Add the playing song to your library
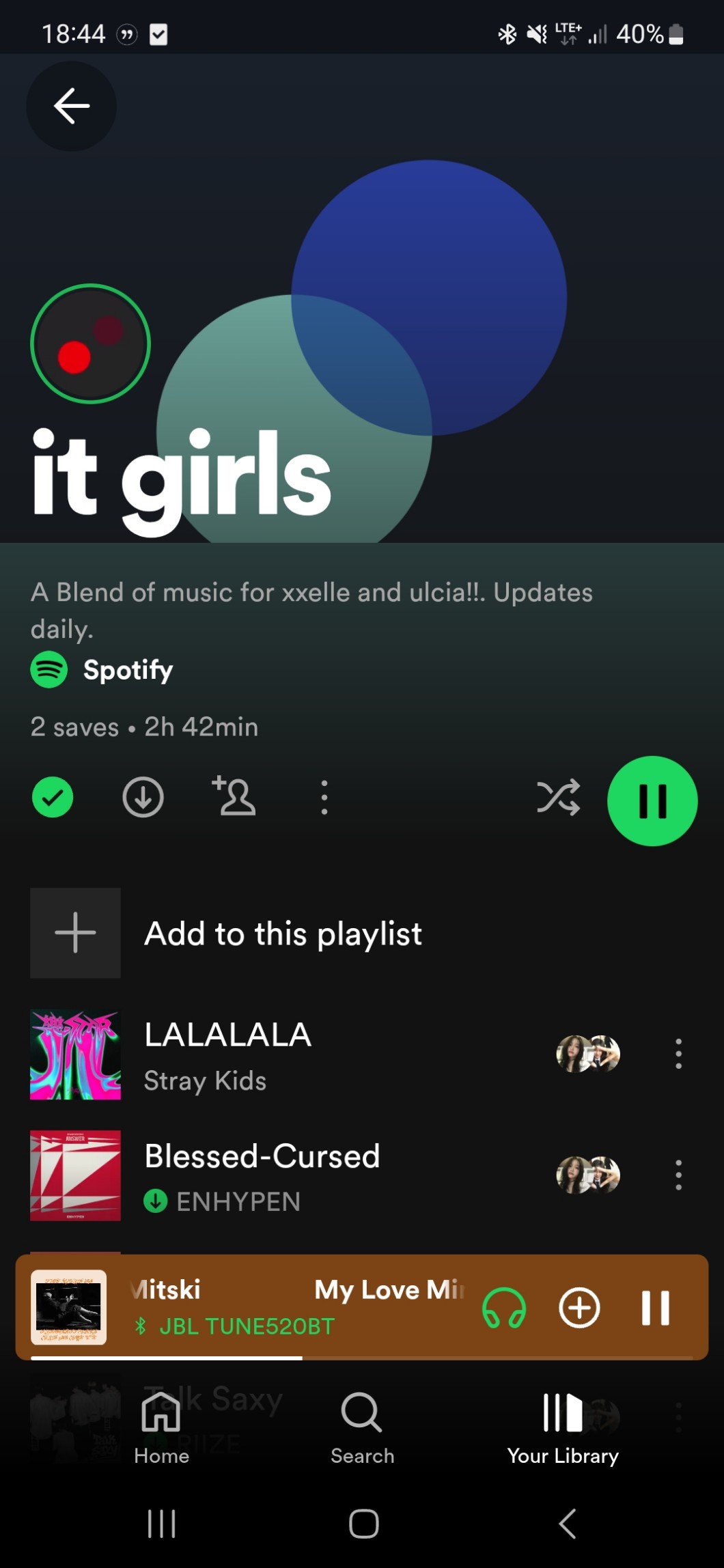724x1568 pixels. coord(579,1307)
